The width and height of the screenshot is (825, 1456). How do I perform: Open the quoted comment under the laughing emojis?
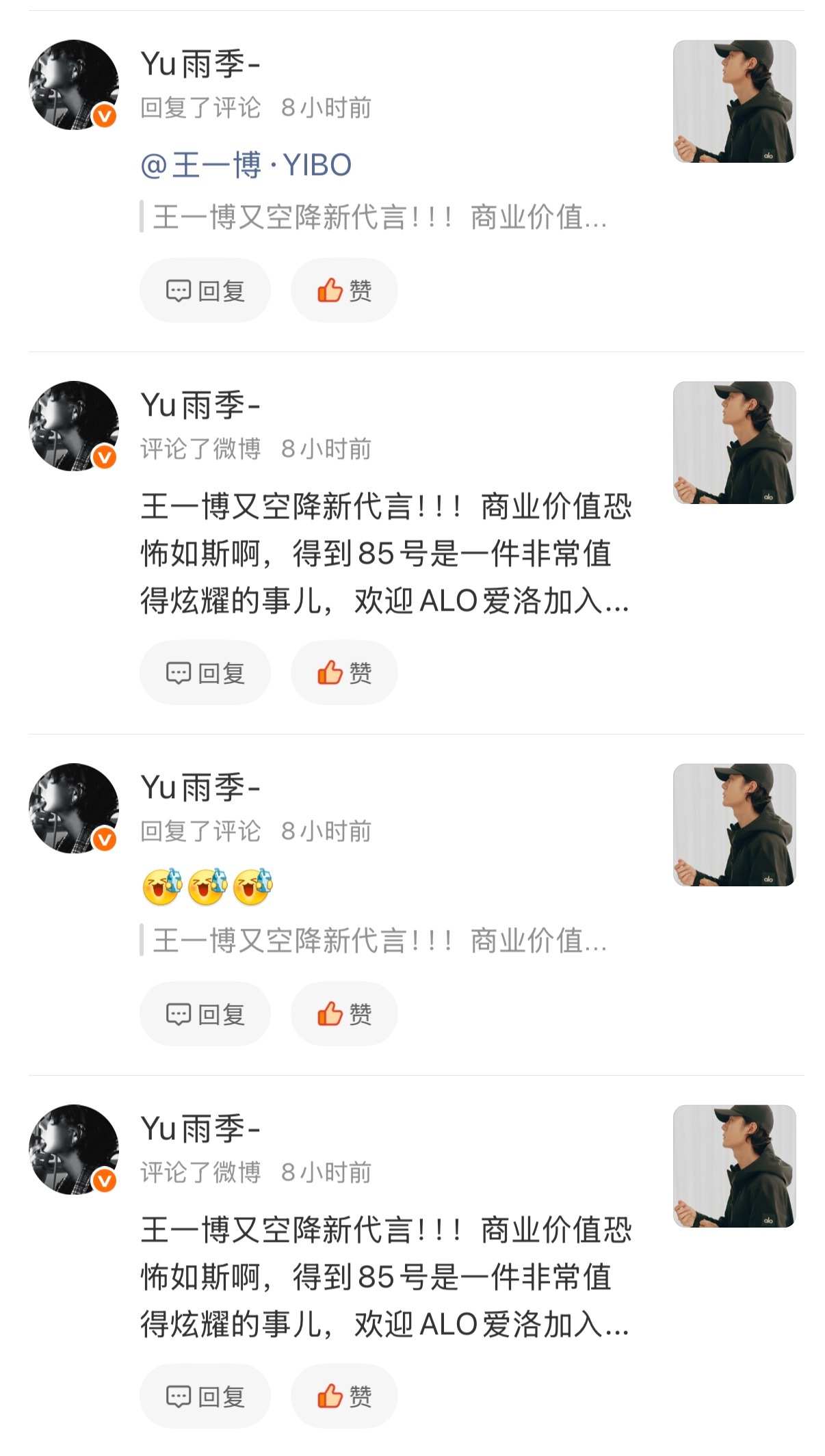coord(379,940)
